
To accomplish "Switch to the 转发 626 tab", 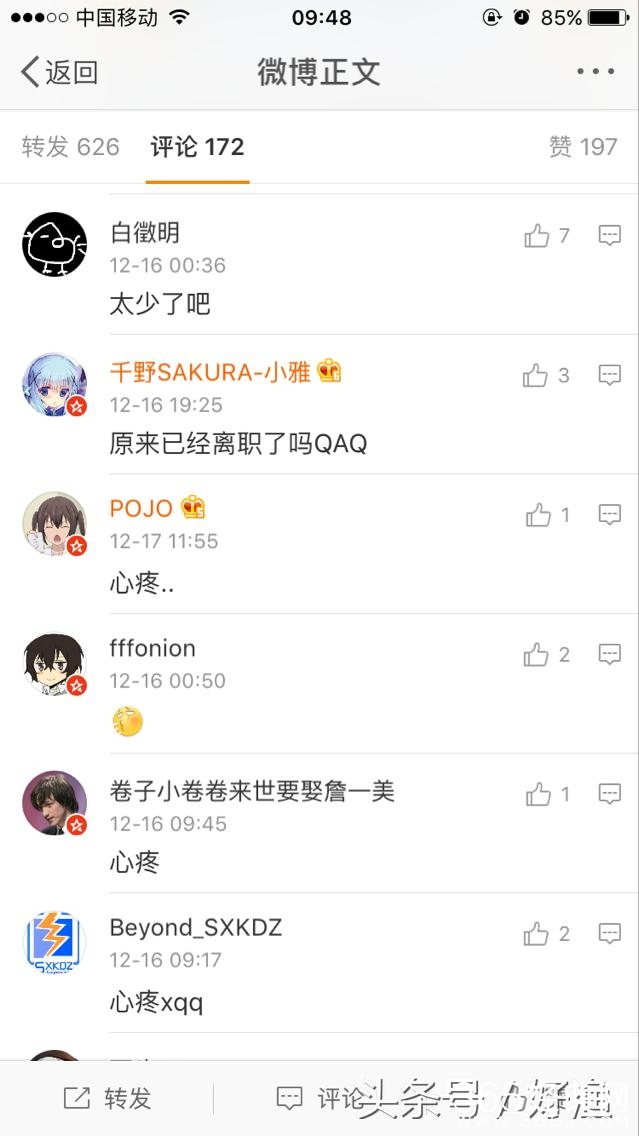I will tap(70, 147).
